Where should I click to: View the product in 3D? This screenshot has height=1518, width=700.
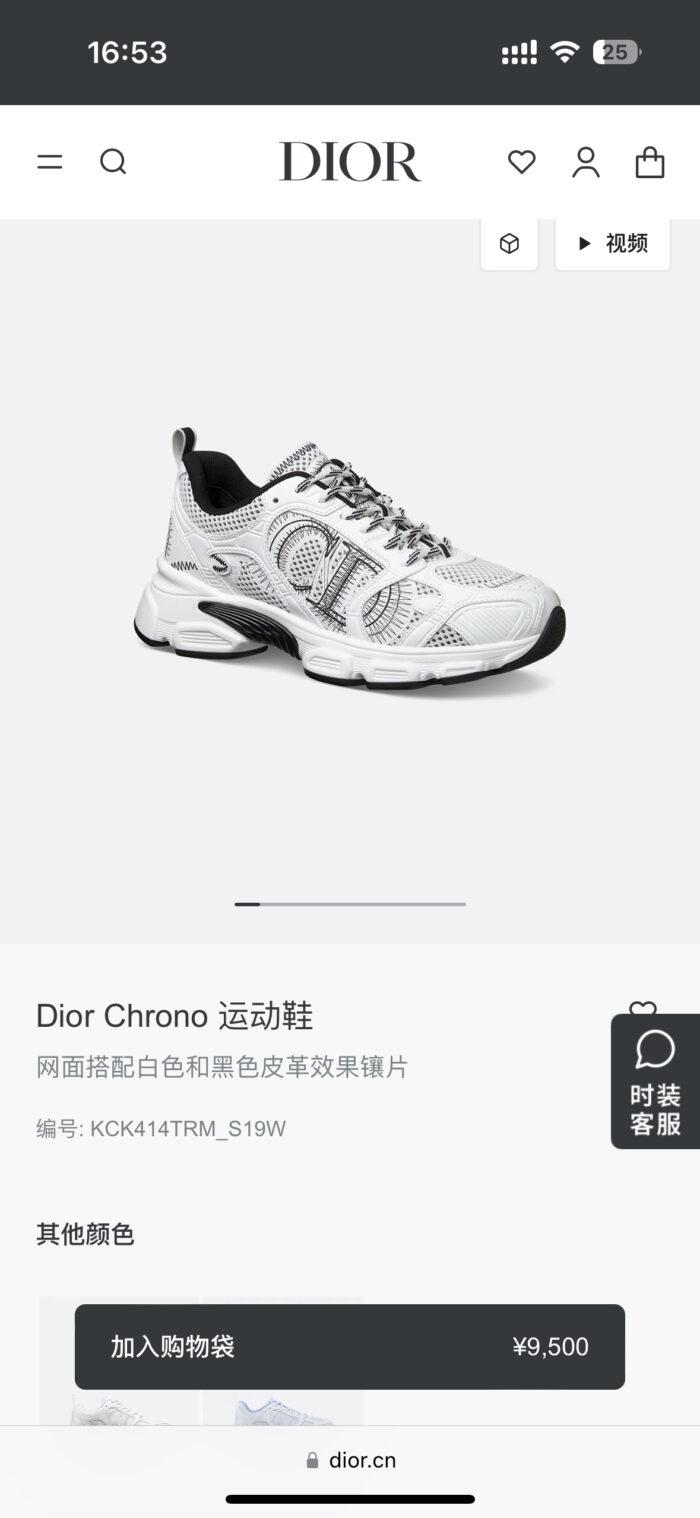[x=509, y=244]
